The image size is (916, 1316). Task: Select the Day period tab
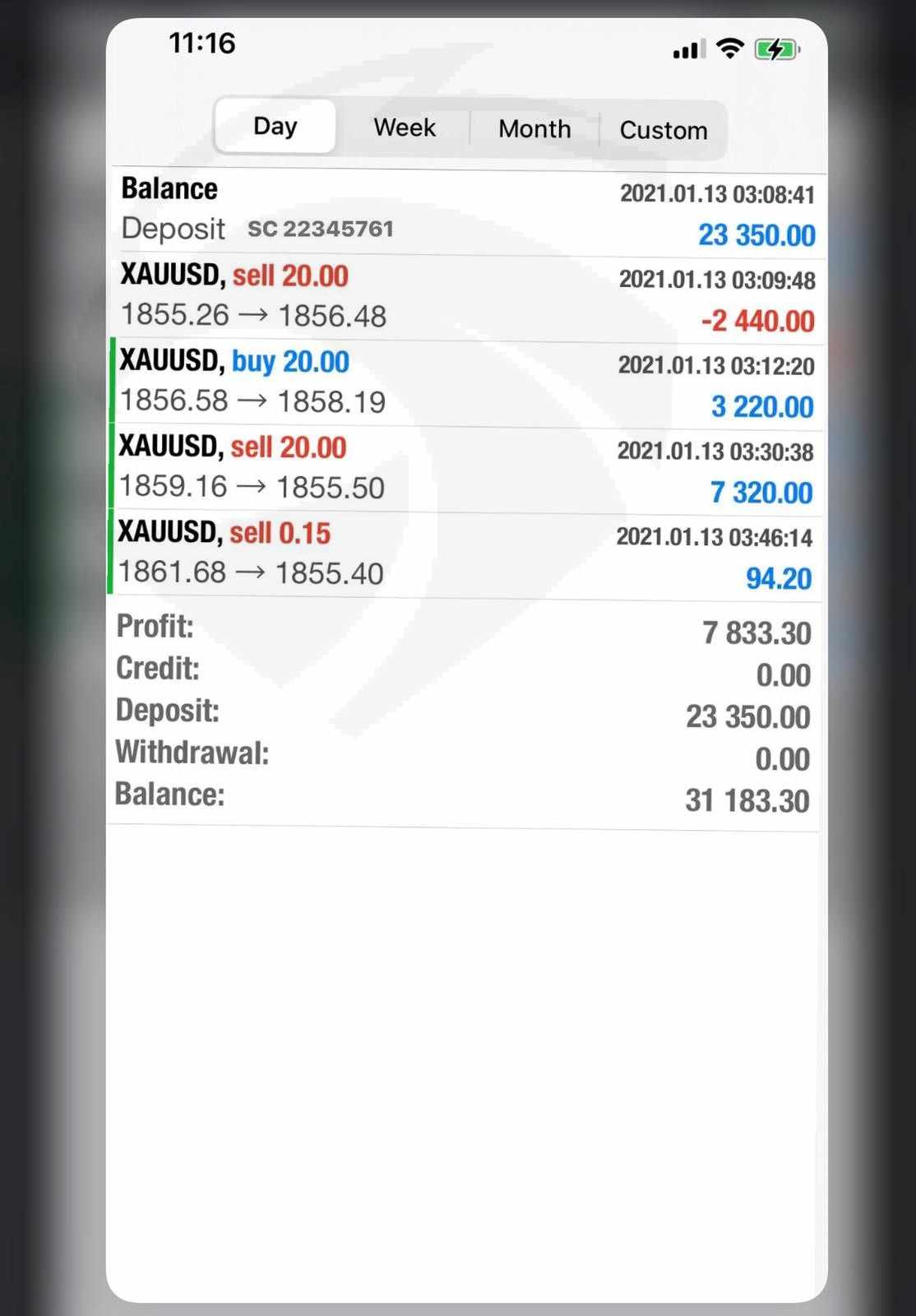point(275,127)
